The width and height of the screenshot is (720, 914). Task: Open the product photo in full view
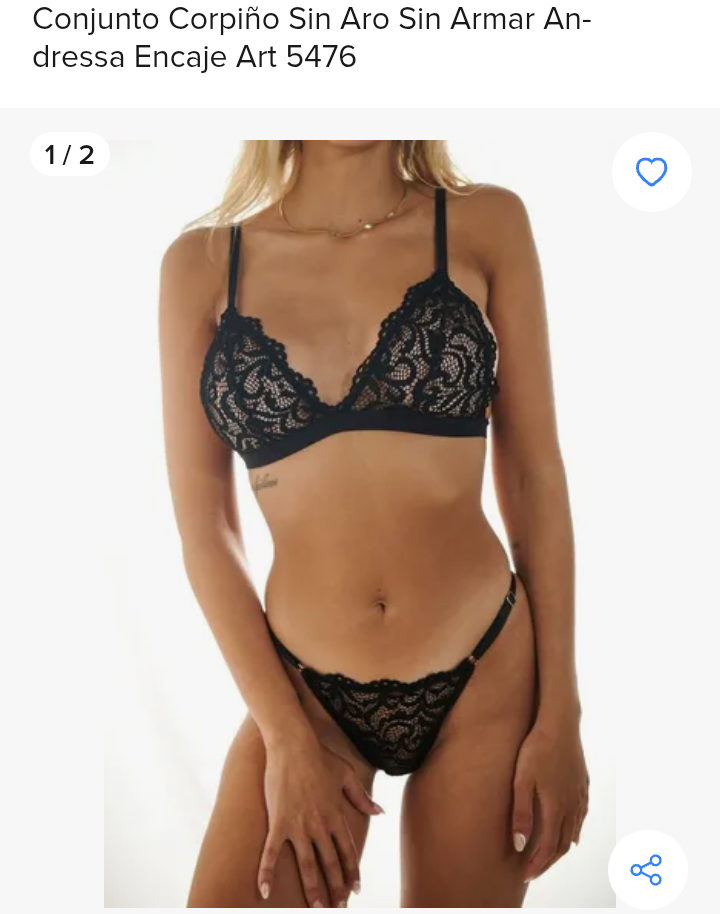pyautogui.click(x=360, y=520)
